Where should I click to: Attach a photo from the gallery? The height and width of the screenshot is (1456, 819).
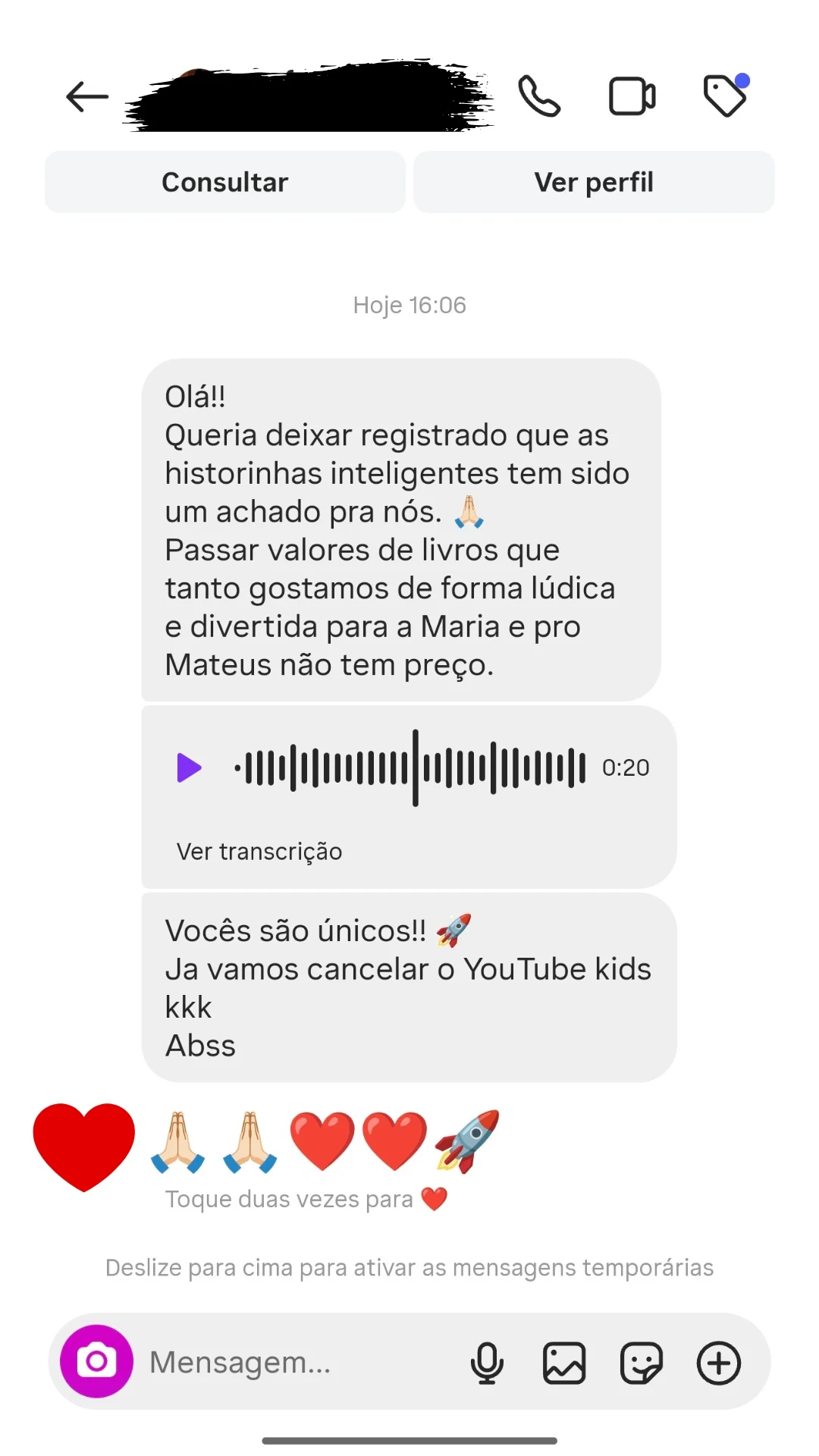pyautogui.click(x=564, y=1363)
